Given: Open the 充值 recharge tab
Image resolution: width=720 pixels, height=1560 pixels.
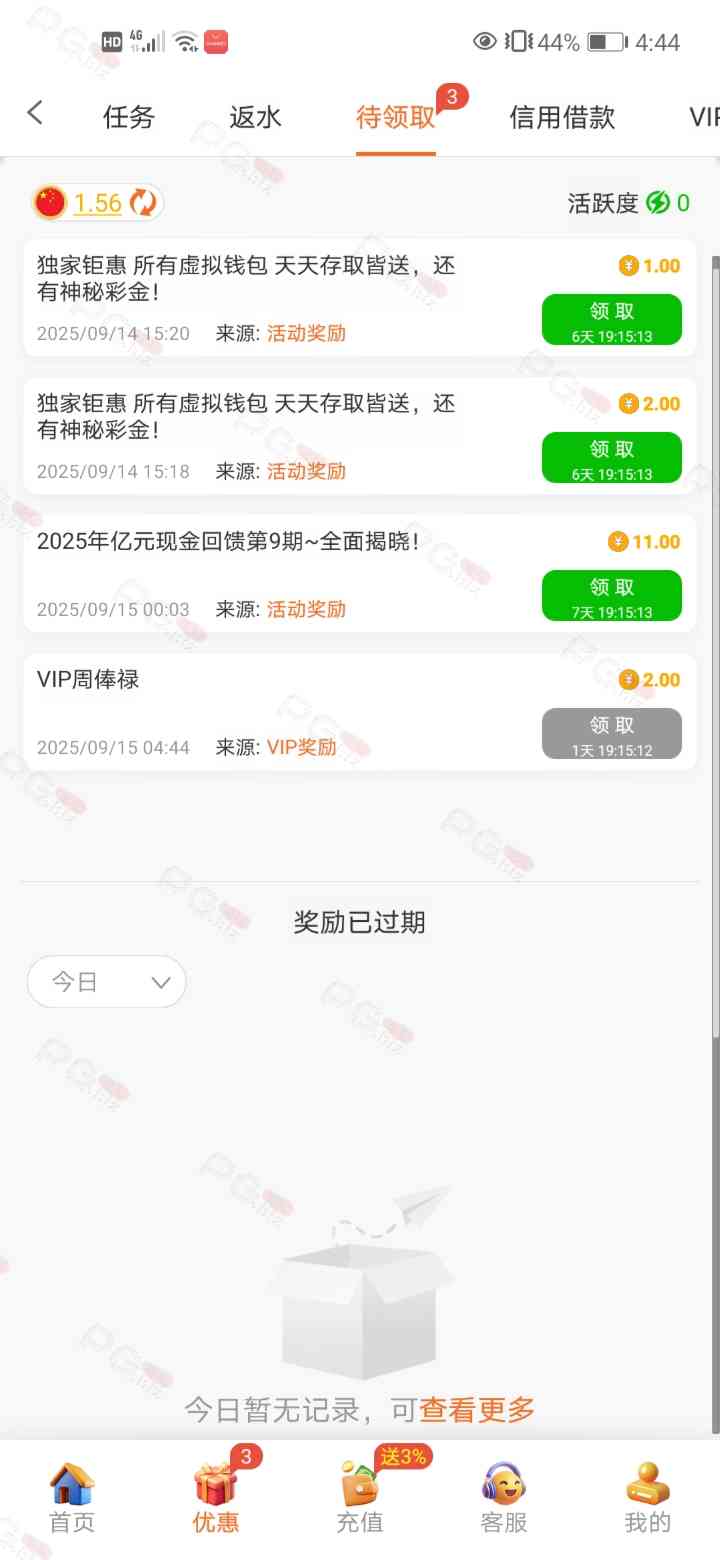Looking at the screenshot, I should coord(360,1497).
